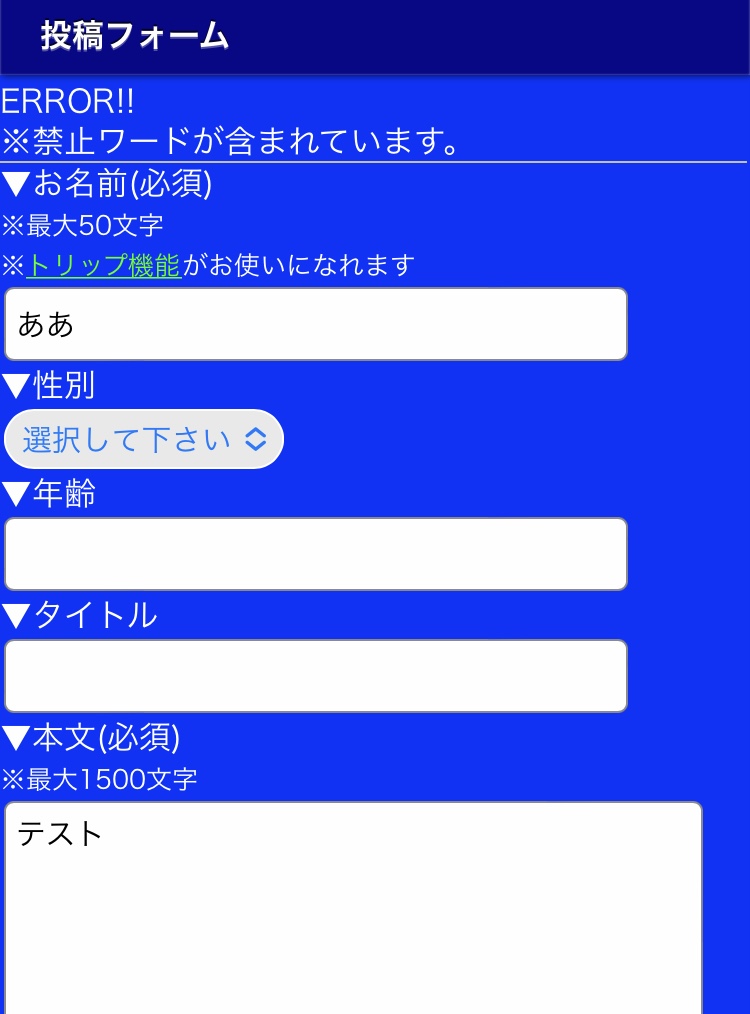This screenshot has width=750, height=1014.
Task: Expand the 性別 selection dropdown
Action: pos(144,439)
